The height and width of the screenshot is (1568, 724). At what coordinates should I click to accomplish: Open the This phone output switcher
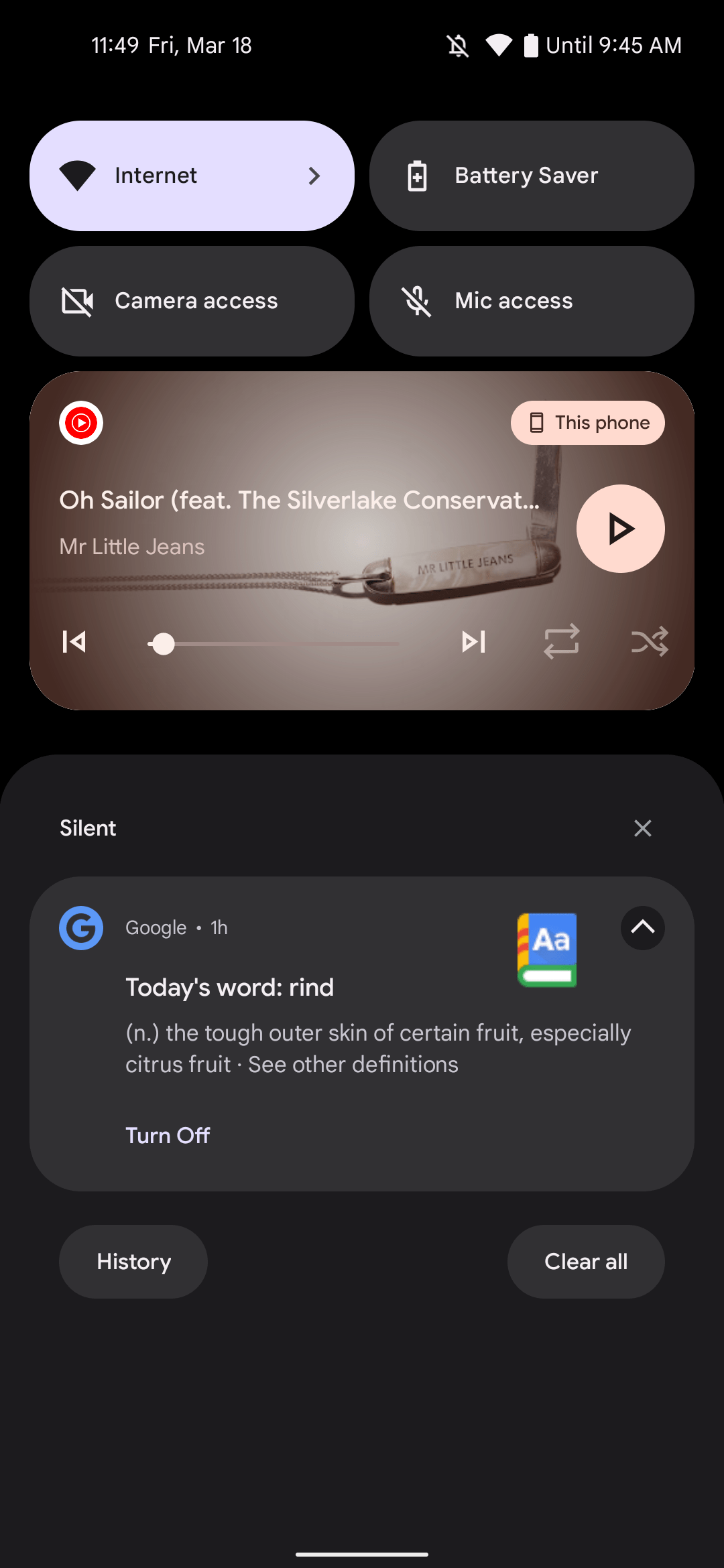click(587, 423)
